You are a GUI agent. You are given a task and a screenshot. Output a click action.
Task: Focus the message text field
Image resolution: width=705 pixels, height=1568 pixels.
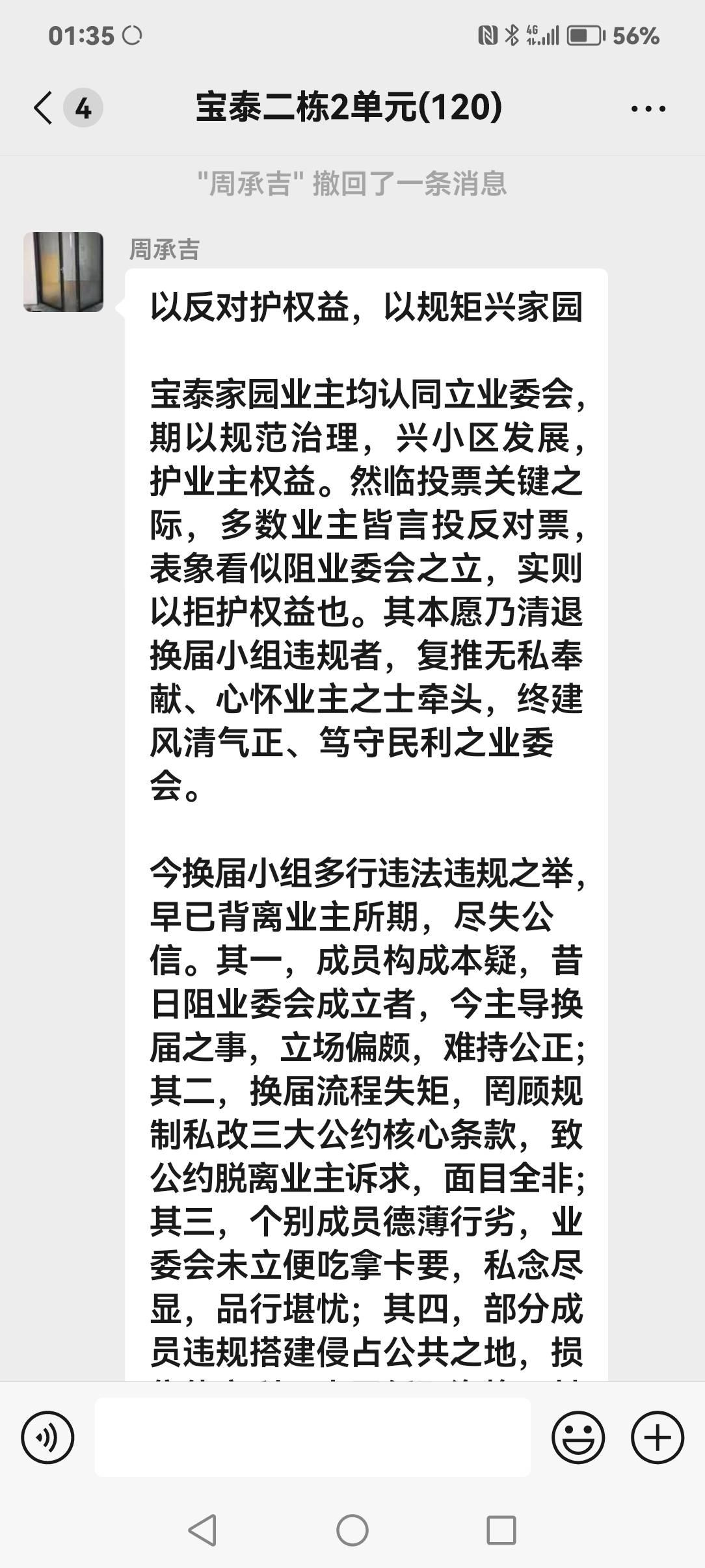[312, 1437]
